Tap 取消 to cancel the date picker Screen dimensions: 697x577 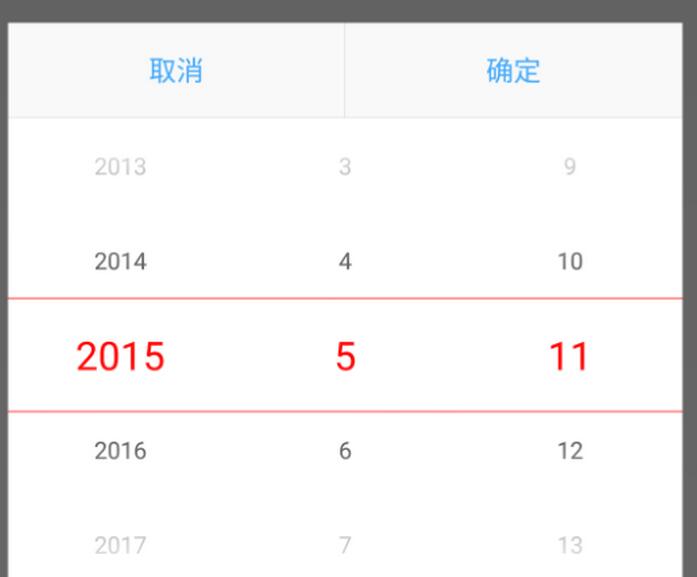pyautogui.click(x=176, y=71)
